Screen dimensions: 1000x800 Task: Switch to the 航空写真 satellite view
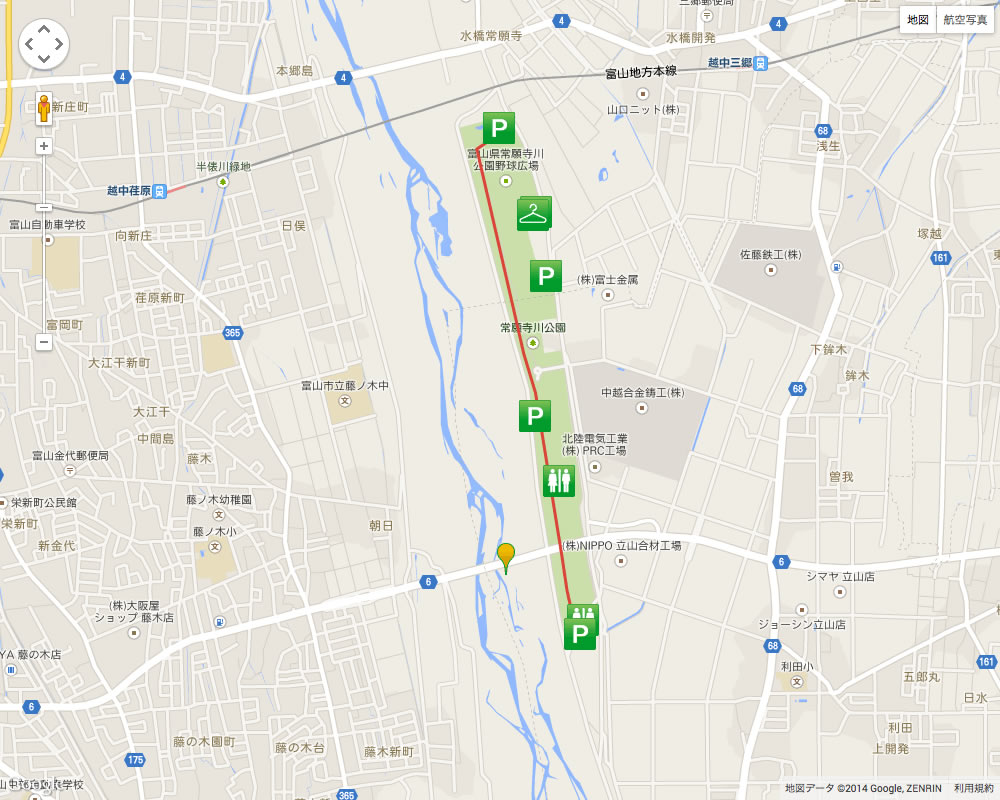[965, 20]
